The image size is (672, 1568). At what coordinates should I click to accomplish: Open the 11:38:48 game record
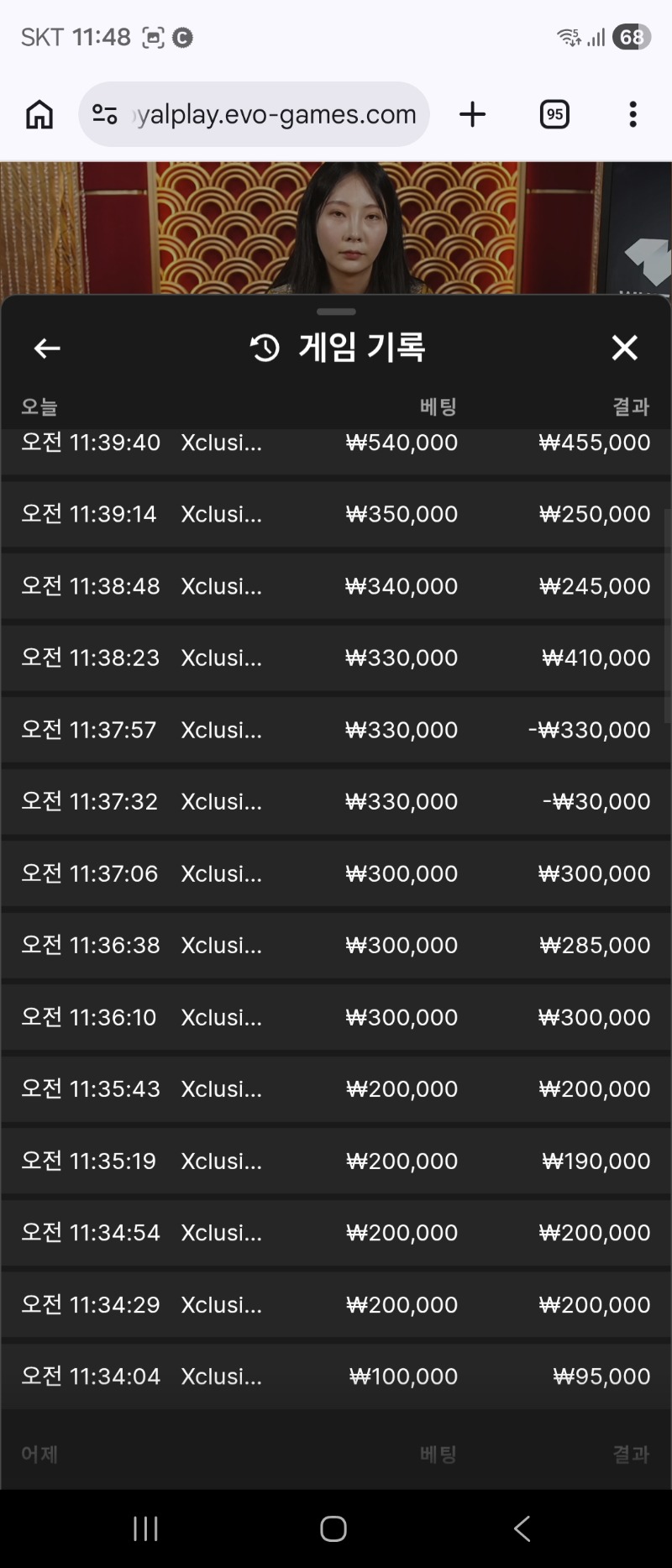point(336,586)
